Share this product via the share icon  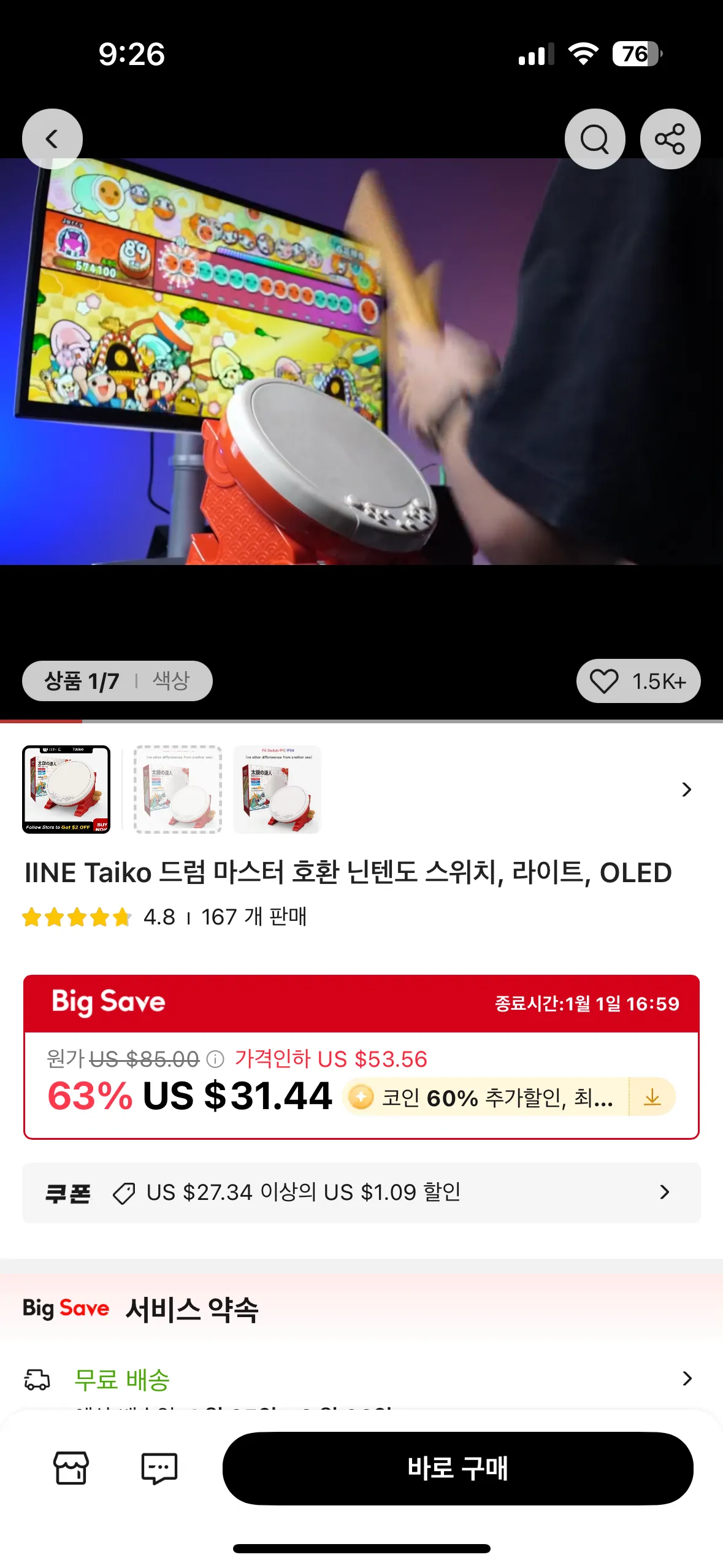[x=670, y=139]
